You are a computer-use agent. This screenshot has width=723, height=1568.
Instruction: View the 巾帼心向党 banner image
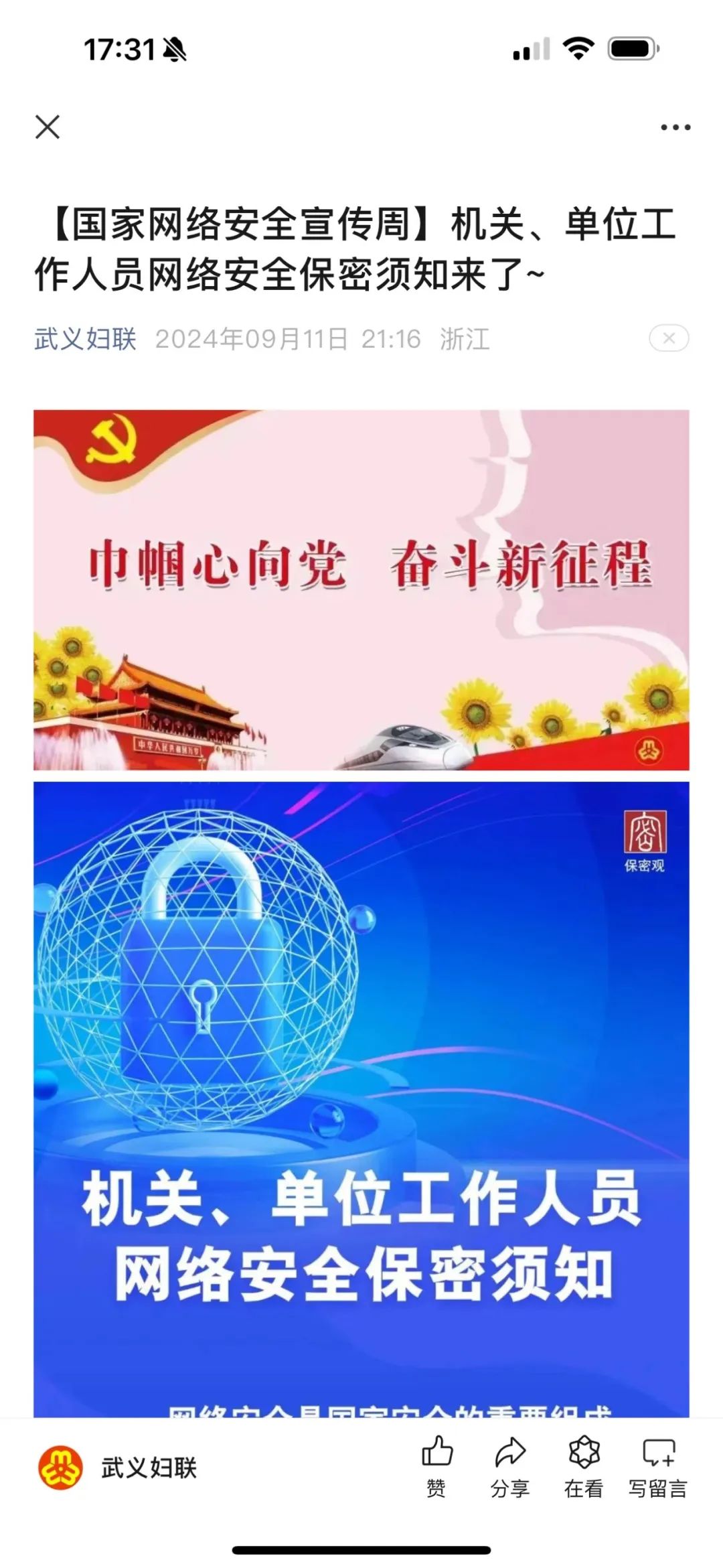(x=361, y=589)
